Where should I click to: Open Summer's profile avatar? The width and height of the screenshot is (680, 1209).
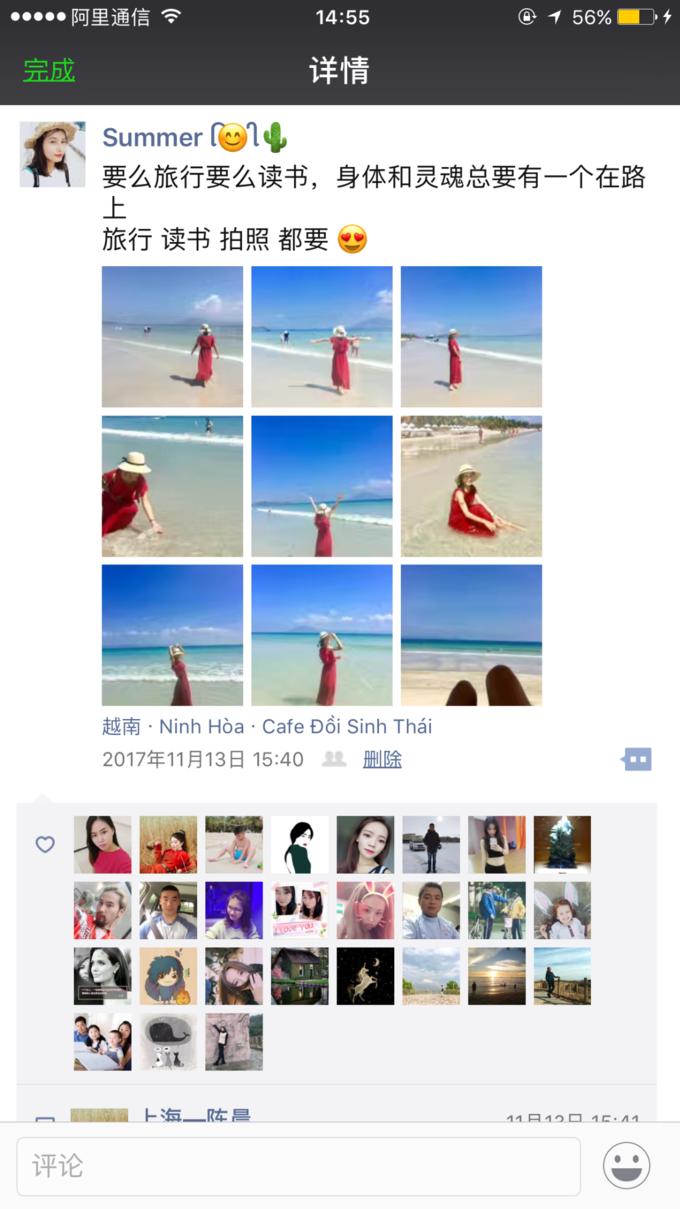pyautogui.click(x=52, y=154)
